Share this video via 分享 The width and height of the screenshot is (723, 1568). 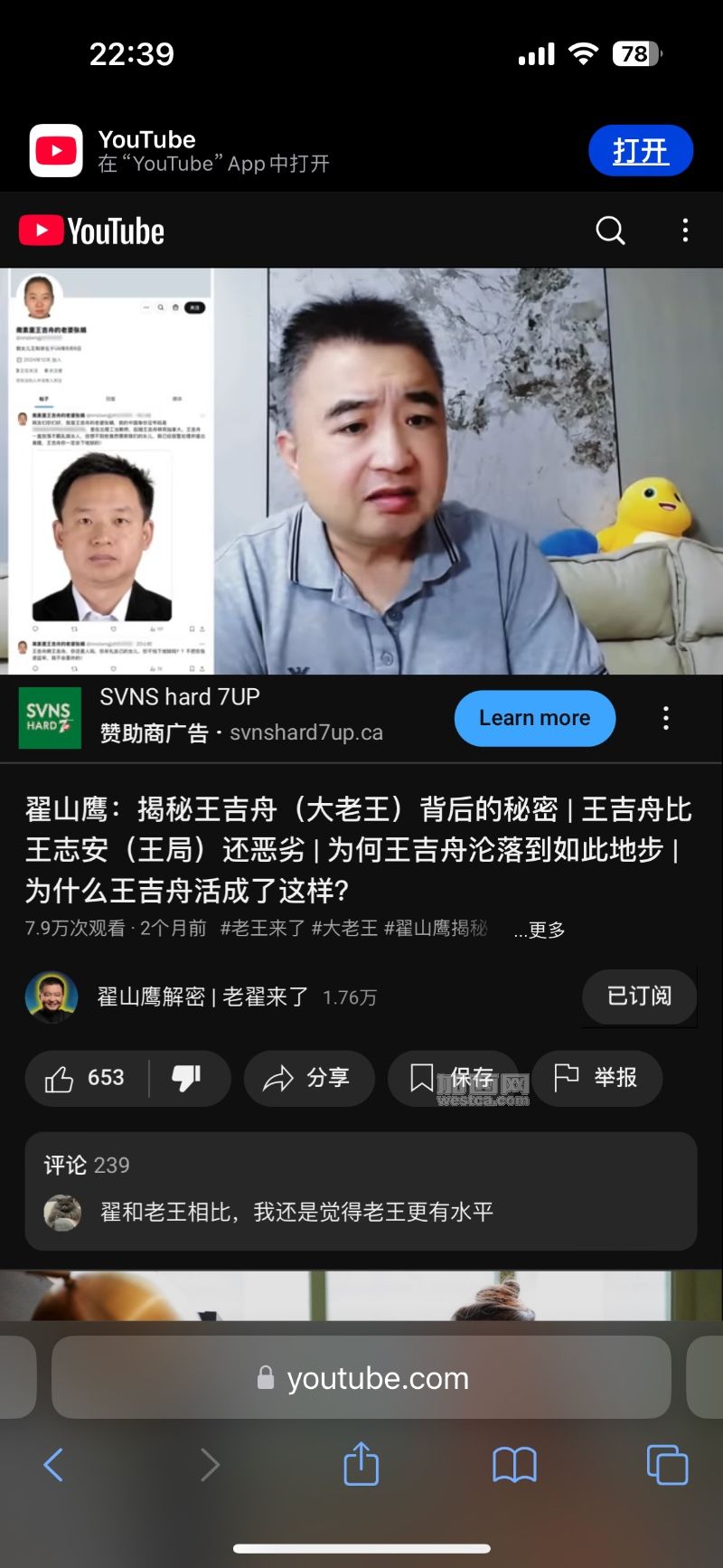pyautogui.click(x=308, y=1078)
